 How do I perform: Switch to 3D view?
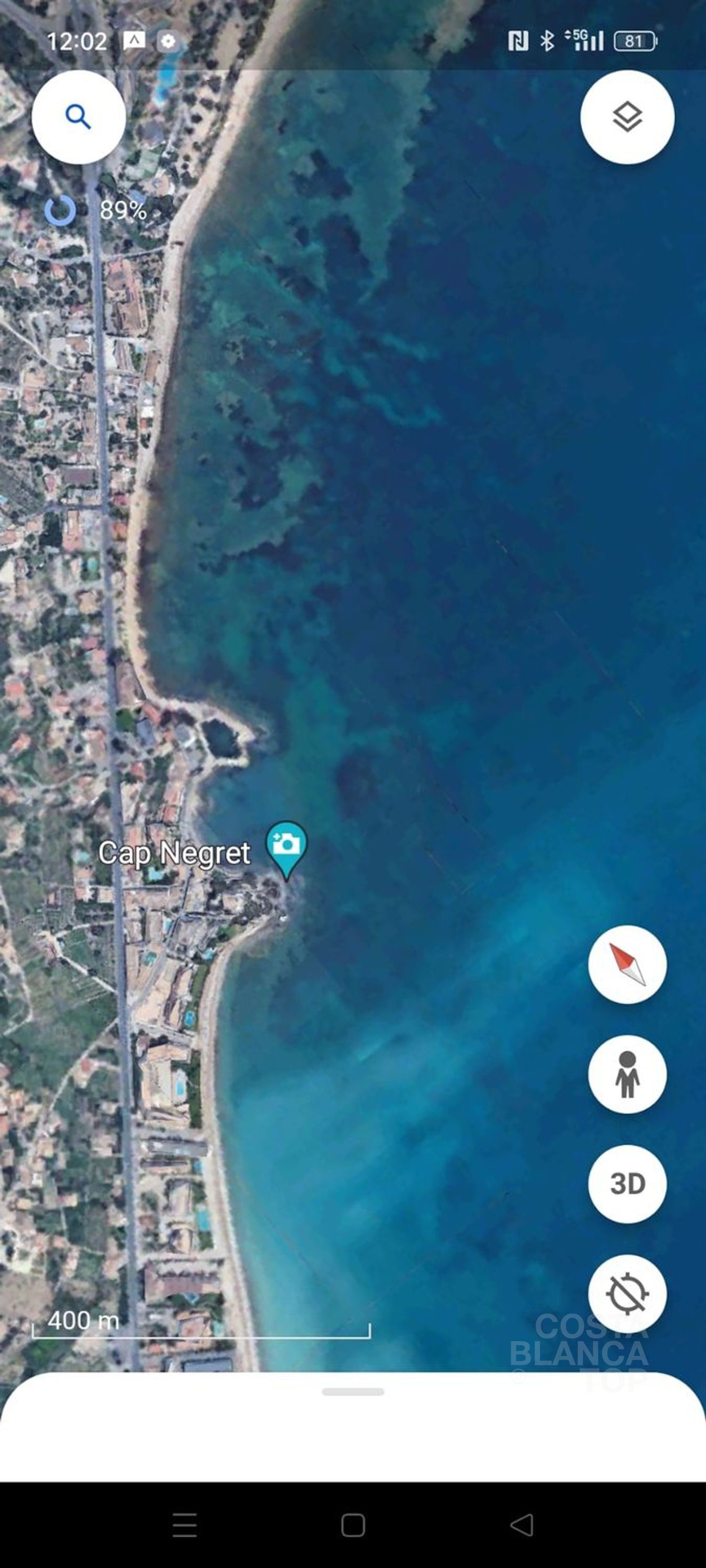[x=627, y=1184]
